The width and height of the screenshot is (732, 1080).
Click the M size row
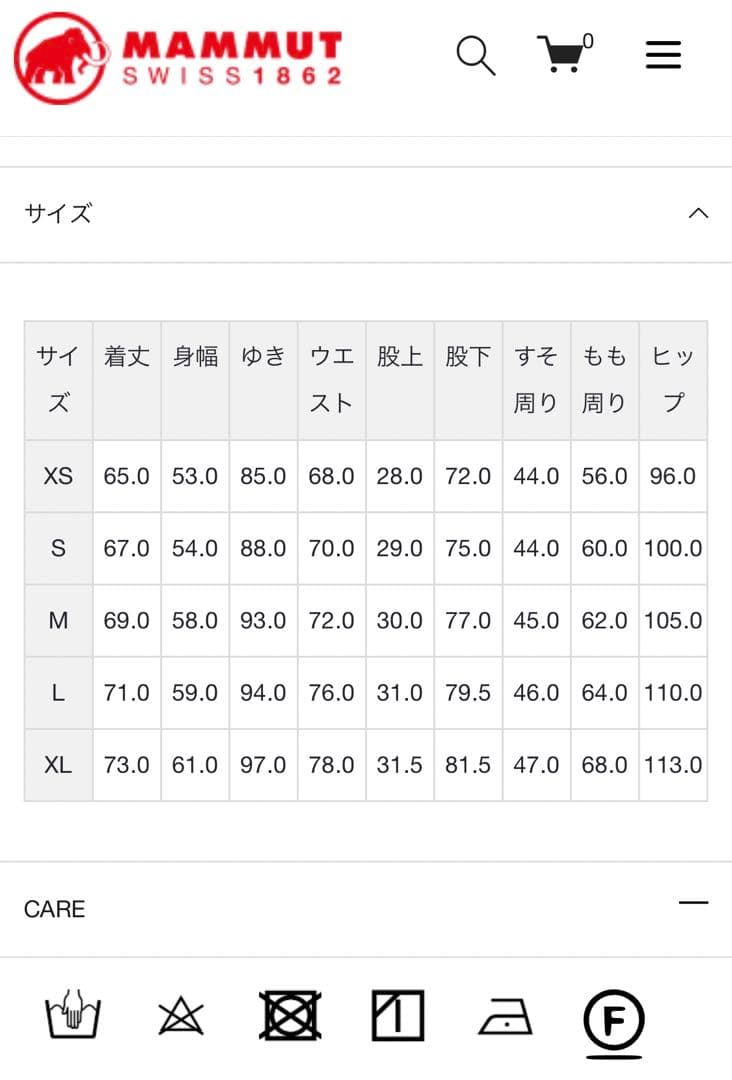[x=58, y=621]
